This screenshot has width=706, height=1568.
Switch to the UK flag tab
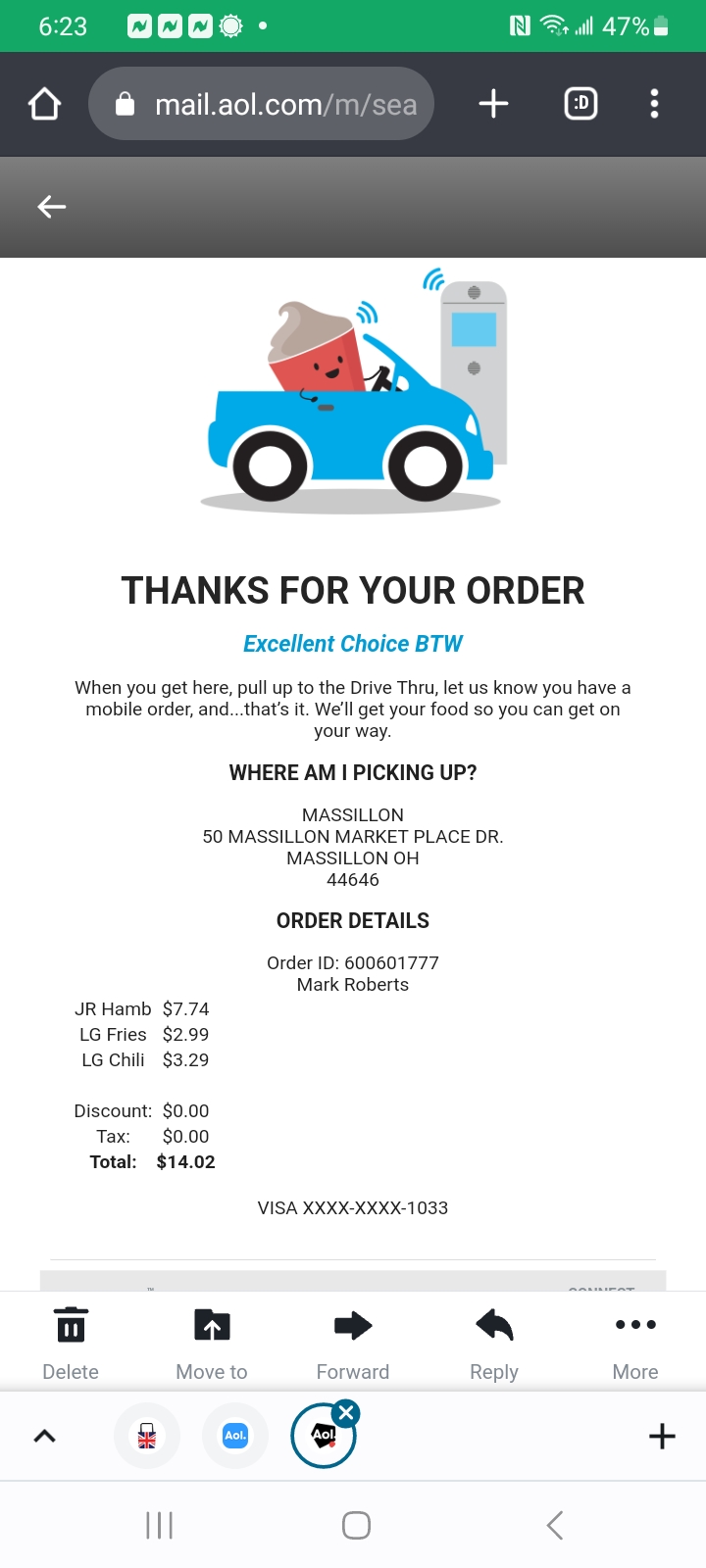[147, 1436]
